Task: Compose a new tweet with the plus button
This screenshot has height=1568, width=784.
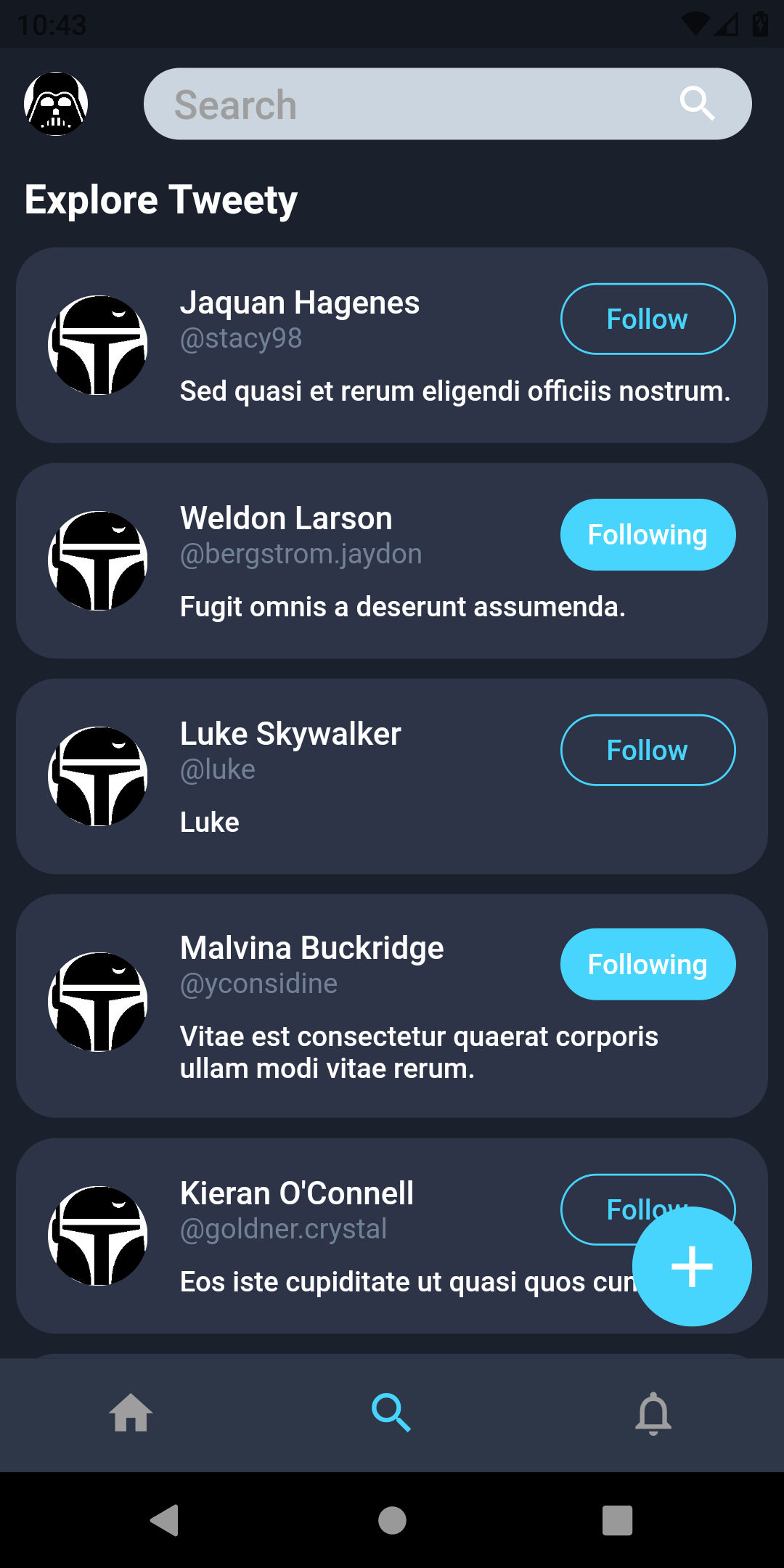Action: [x=692, y=1267]
